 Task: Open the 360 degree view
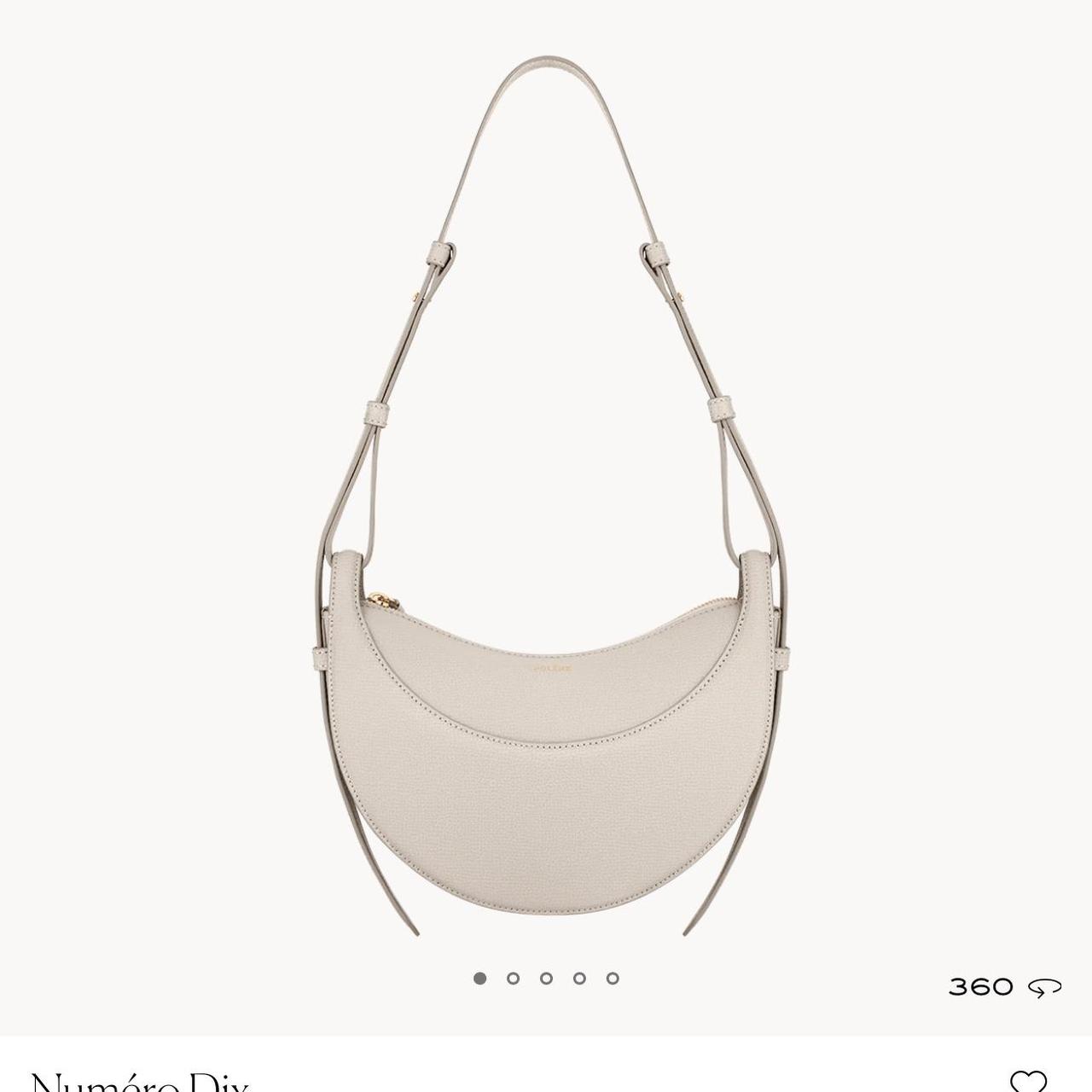click(1004, 987)
